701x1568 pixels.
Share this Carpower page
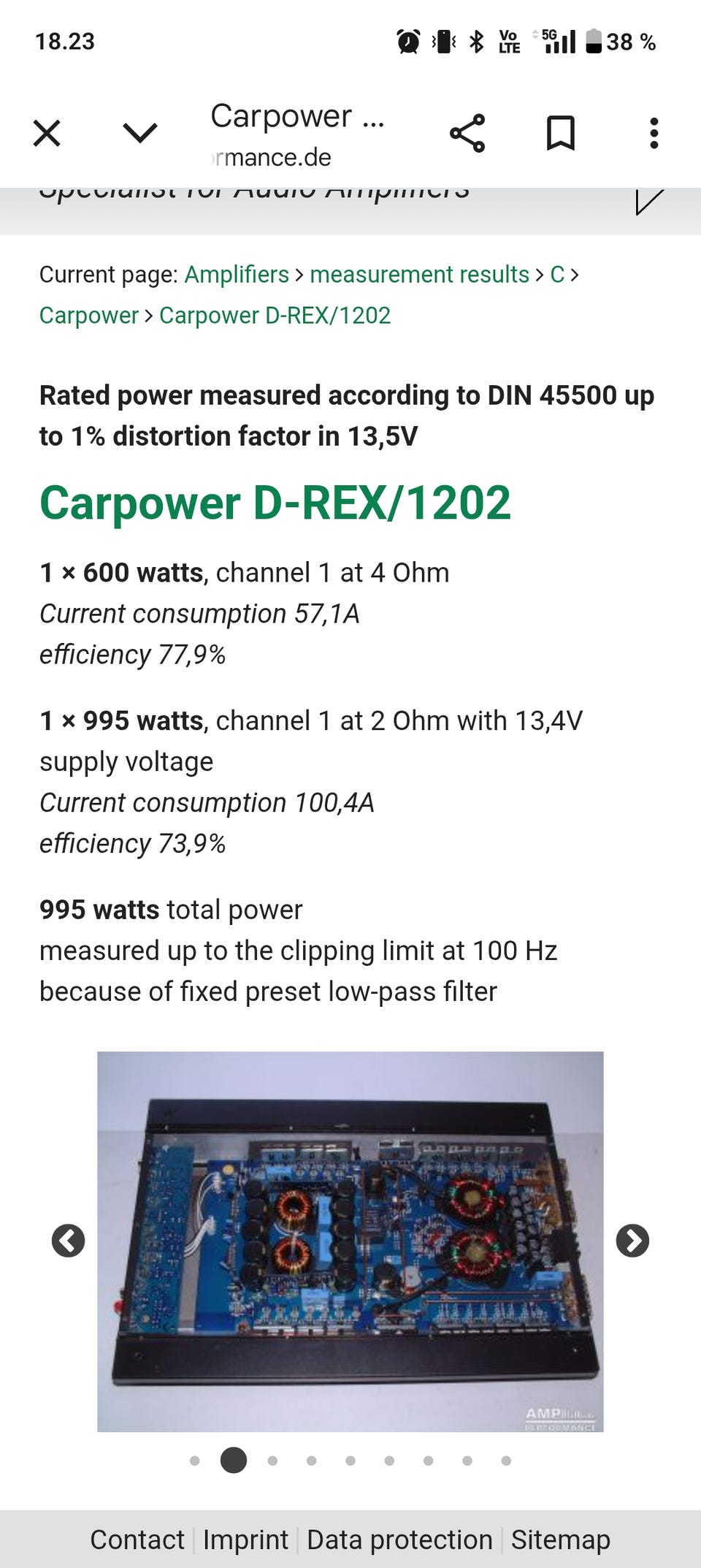coord(467,134)
